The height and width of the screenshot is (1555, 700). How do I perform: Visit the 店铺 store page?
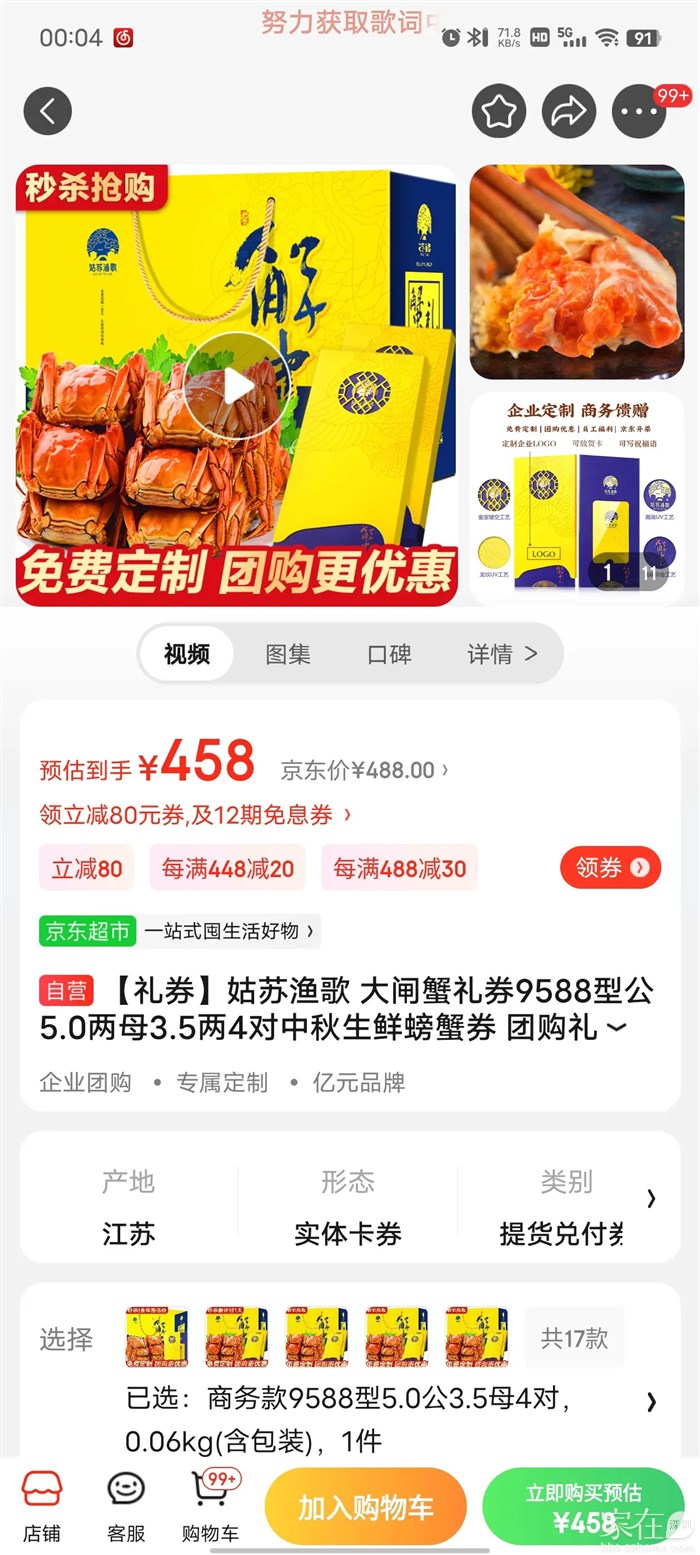41,1505
